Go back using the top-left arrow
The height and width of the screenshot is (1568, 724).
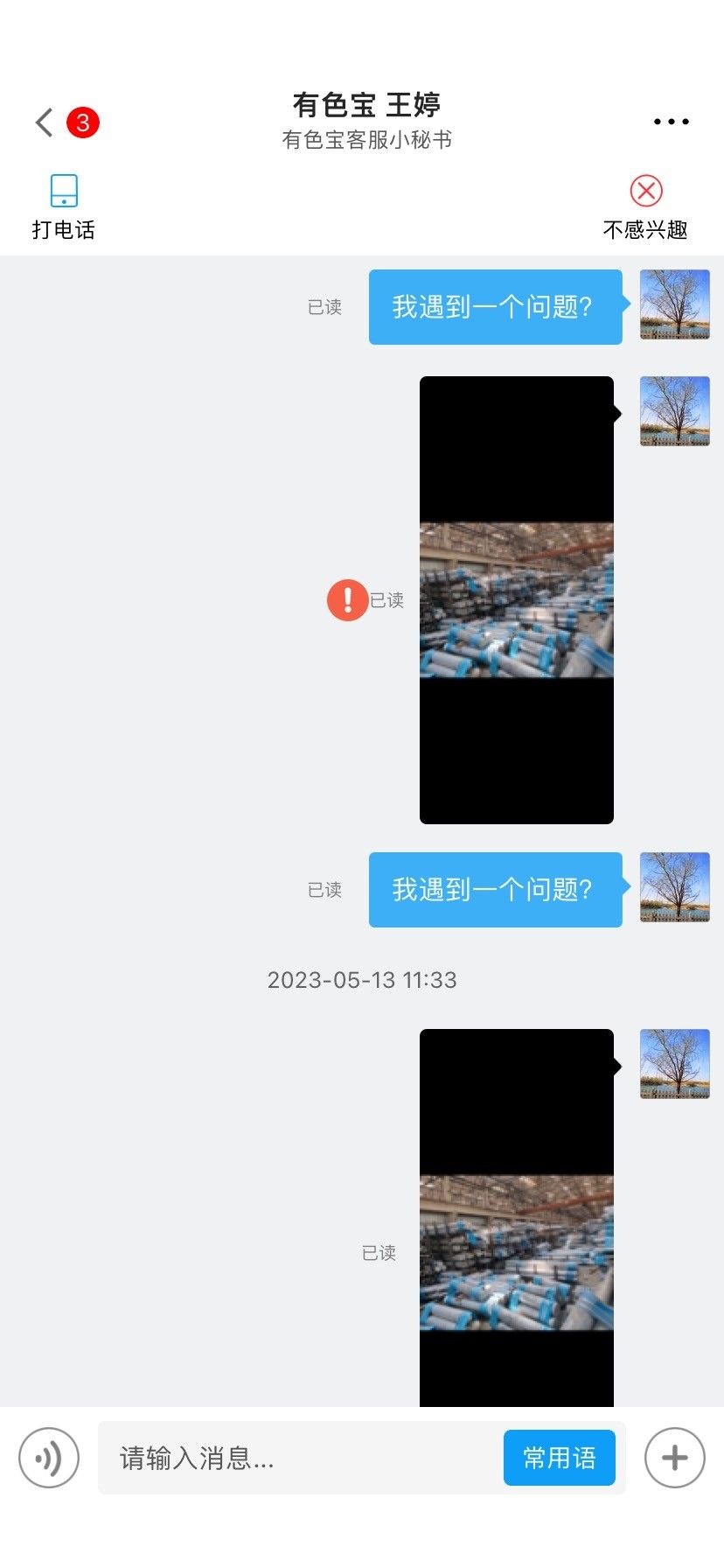(x=45, y=122)
